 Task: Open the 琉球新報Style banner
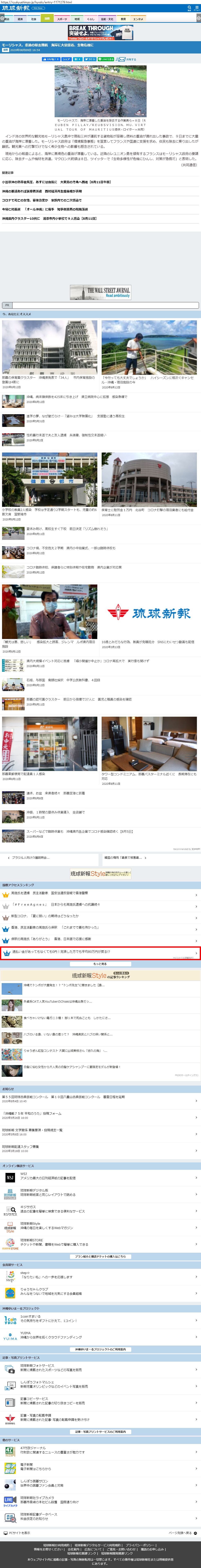click(100, 873)
